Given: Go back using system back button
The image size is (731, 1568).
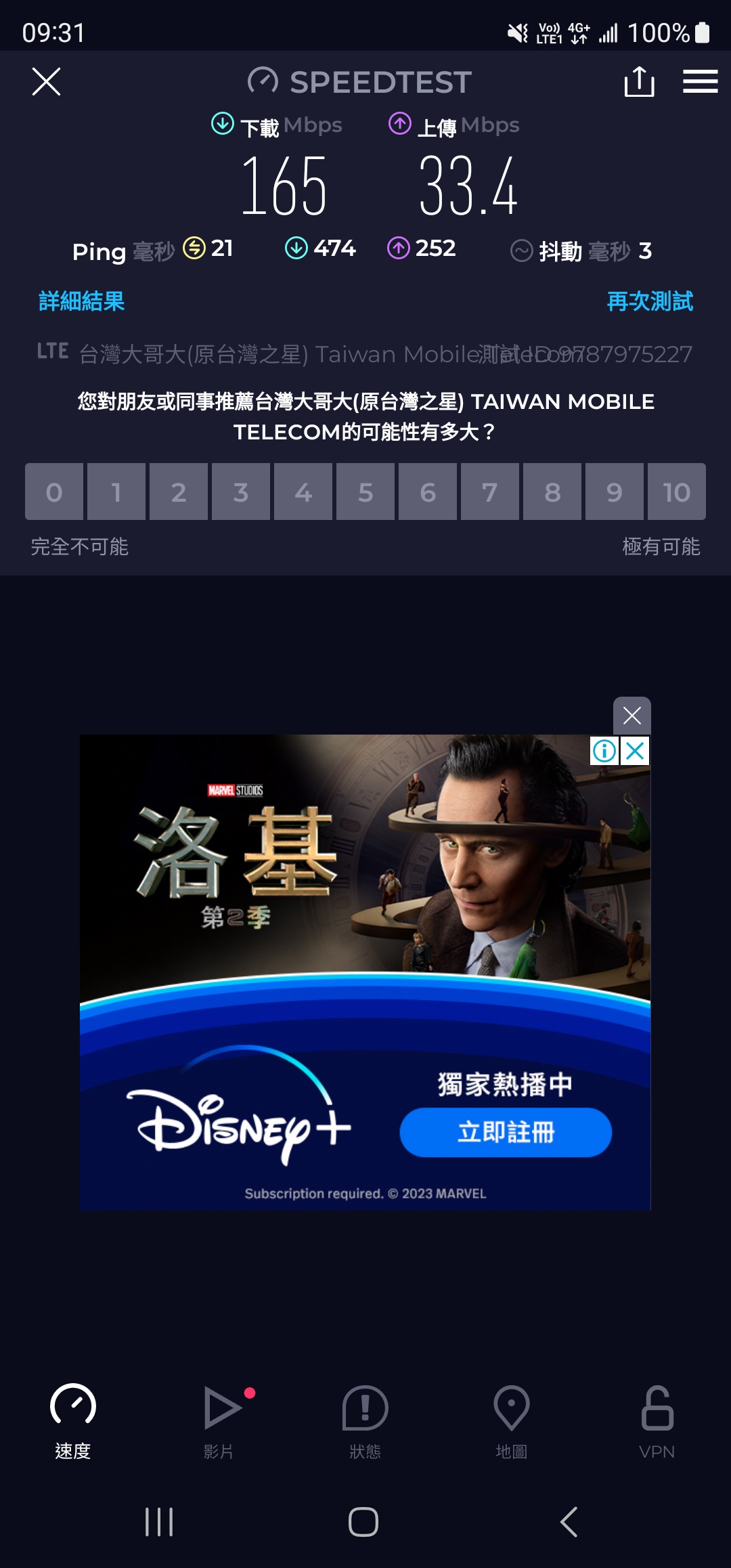Looking at the screenshot, I should tap(570, 1522).
